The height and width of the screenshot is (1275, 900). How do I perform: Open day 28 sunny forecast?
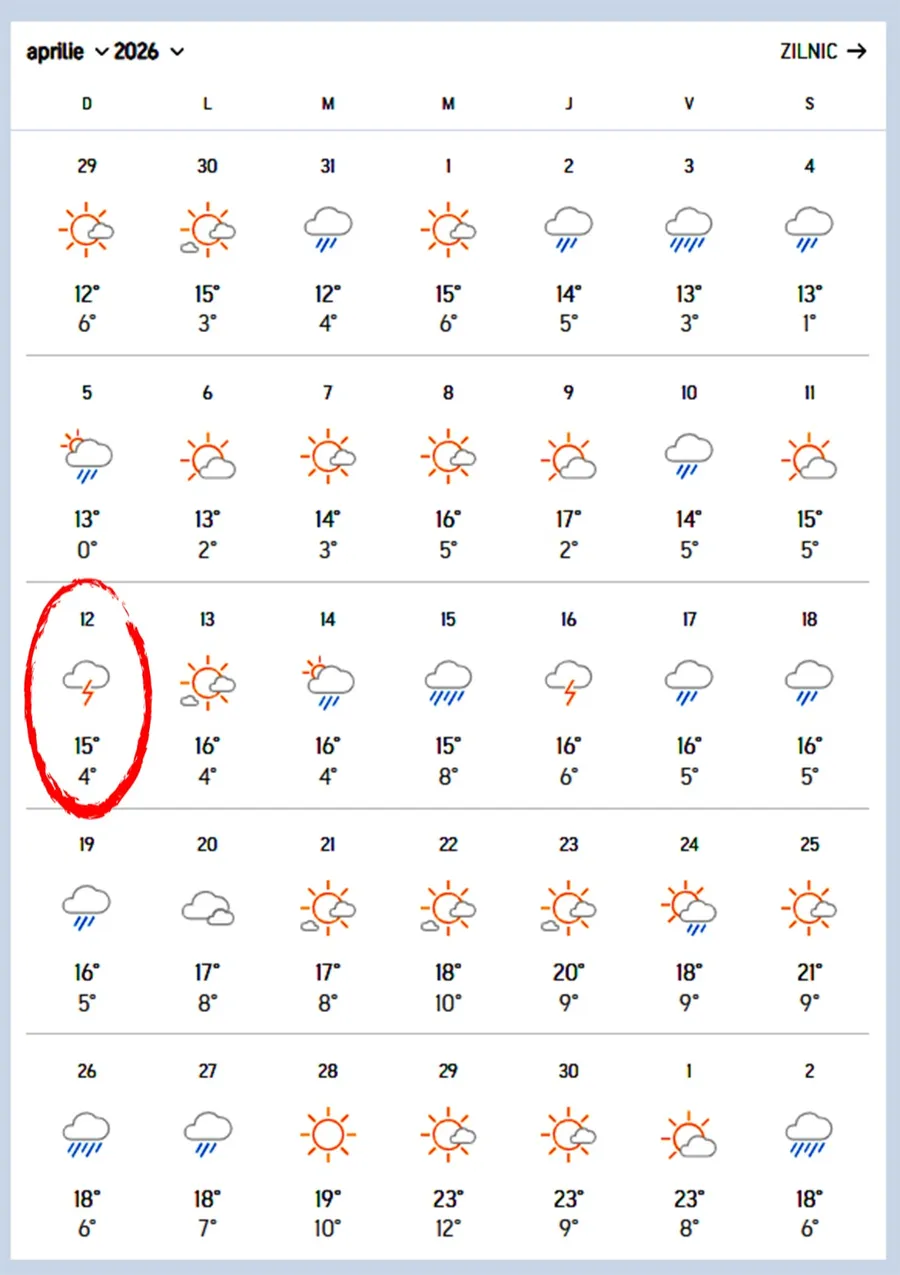coord(327,1147)
